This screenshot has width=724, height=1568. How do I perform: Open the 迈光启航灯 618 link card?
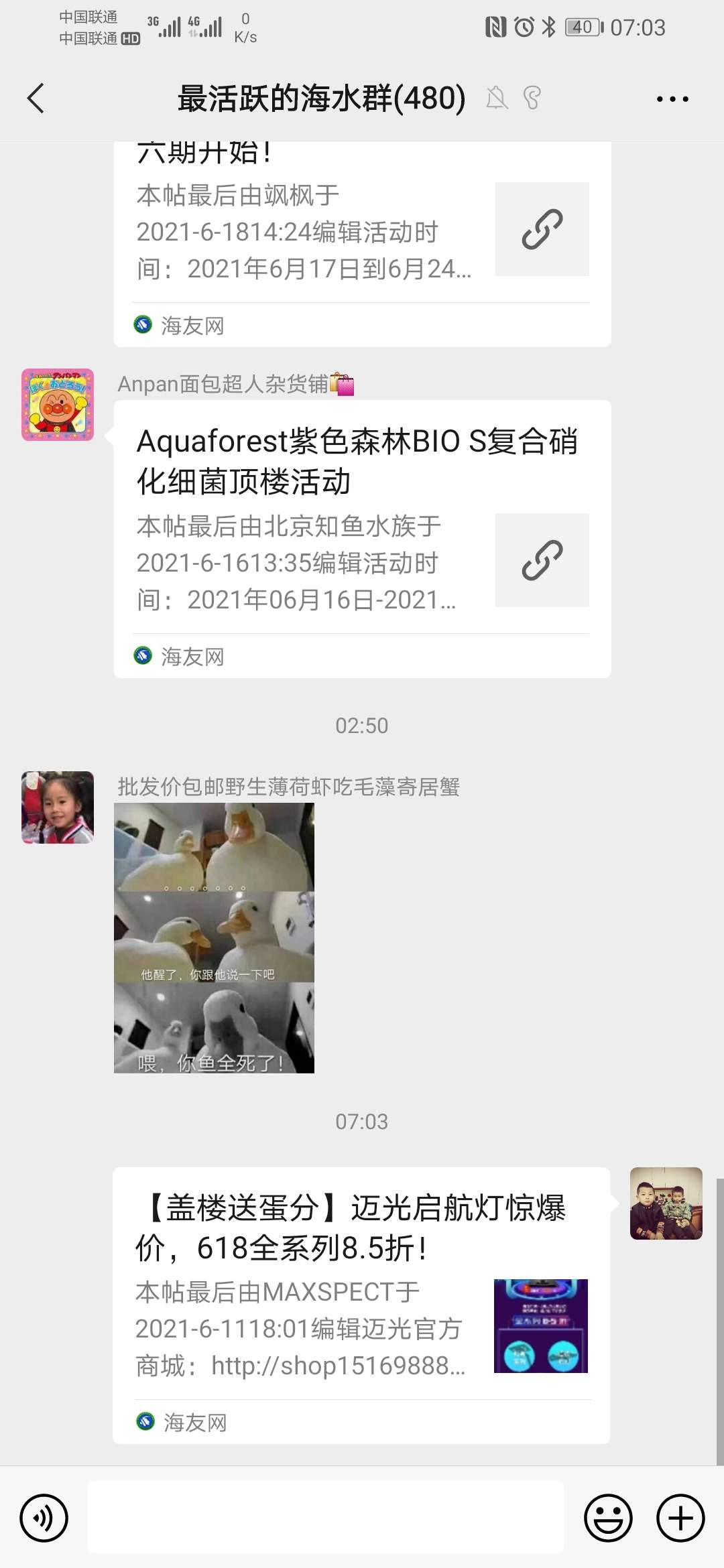pos(361,1305)
